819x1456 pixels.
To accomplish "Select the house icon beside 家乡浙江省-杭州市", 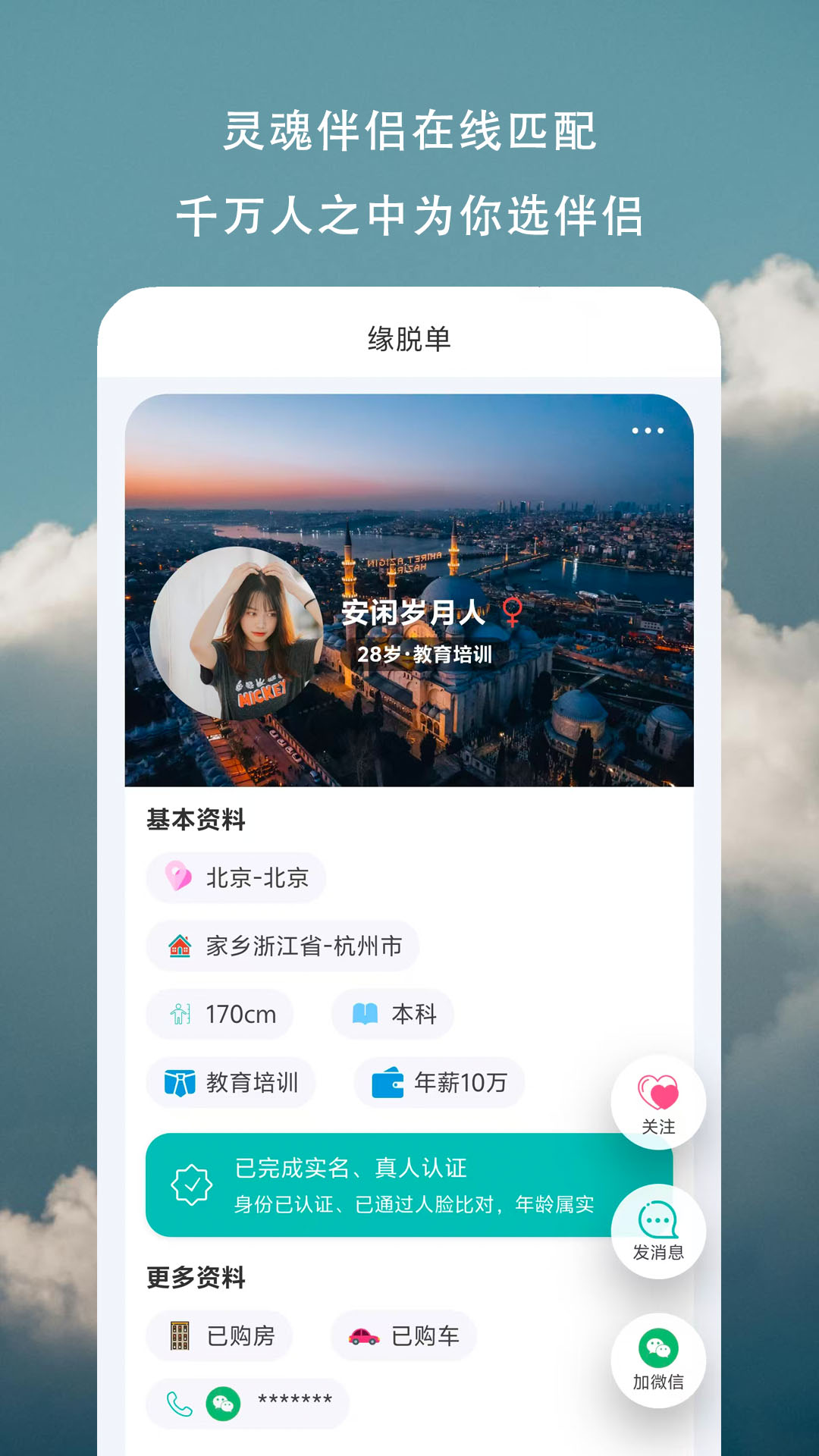I will click(x=180, y=946).
